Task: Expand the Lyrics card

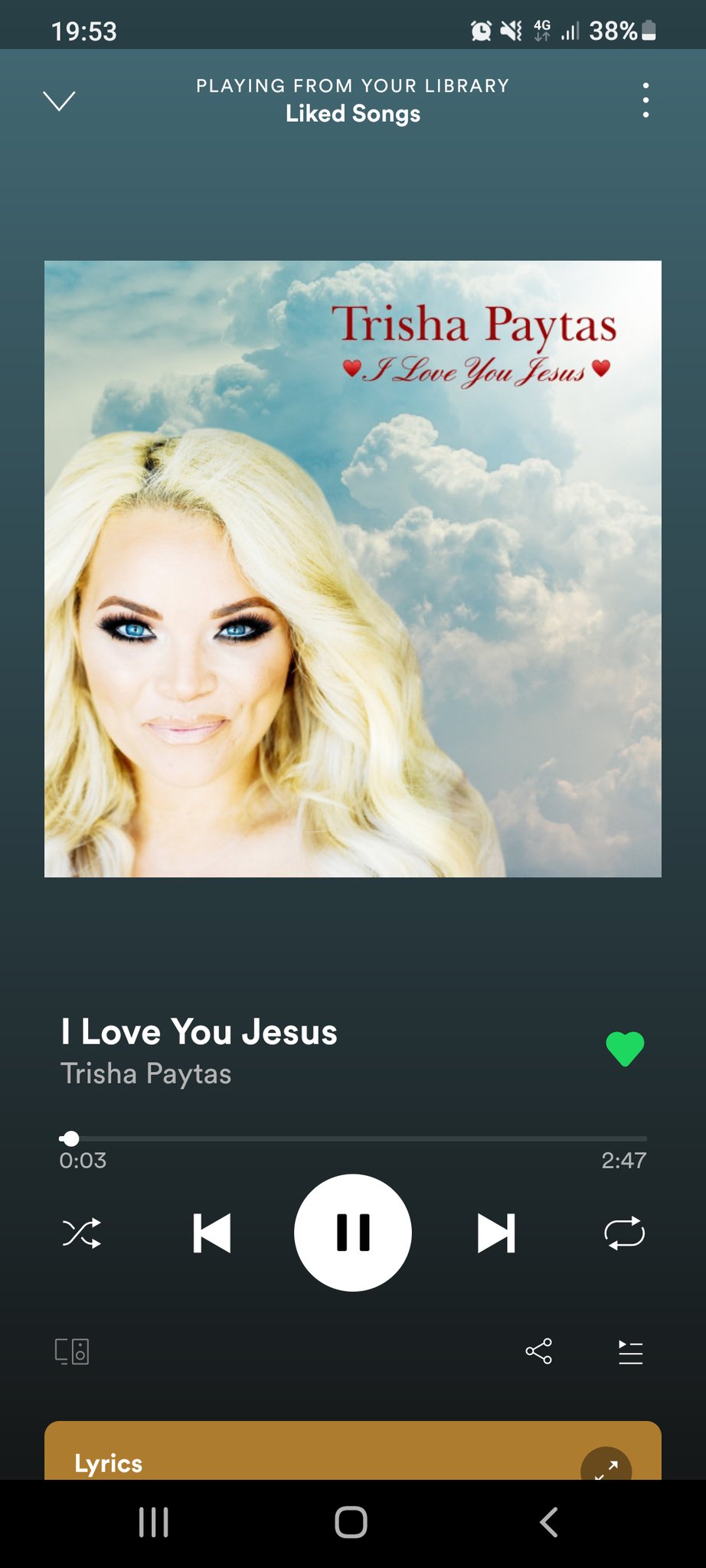Action: pos(606,1466)
